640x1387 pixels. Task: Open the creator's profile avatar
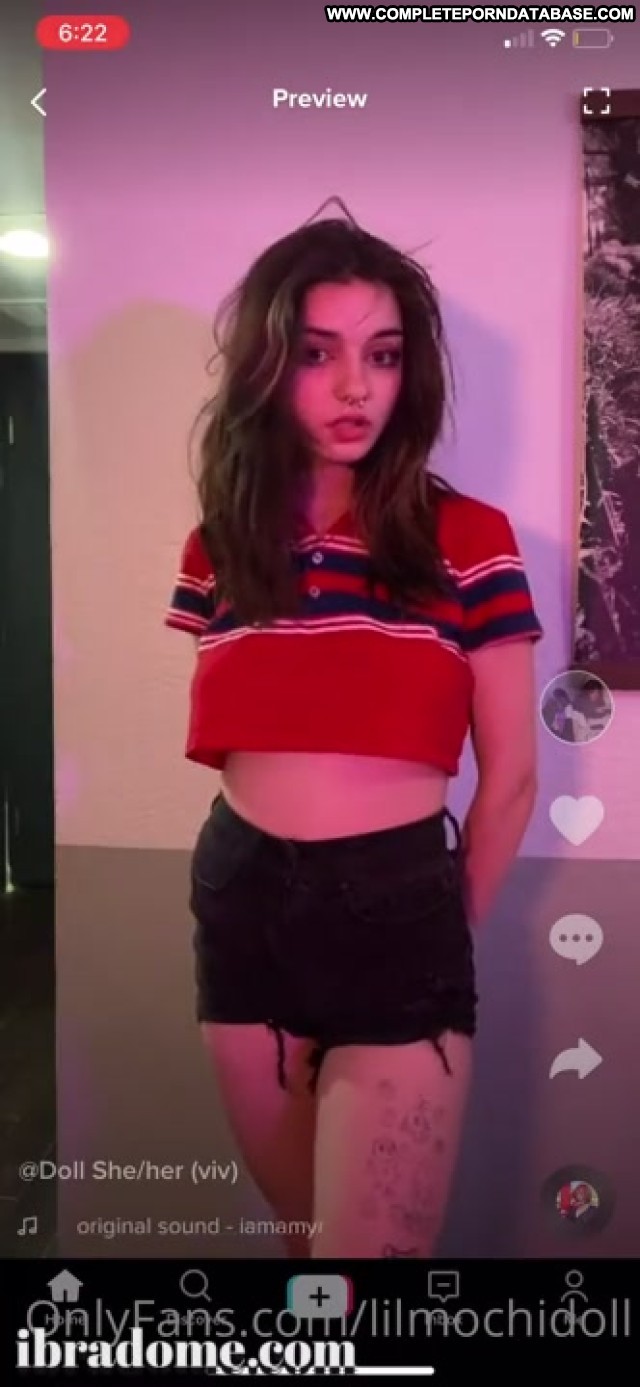point(577,707)
